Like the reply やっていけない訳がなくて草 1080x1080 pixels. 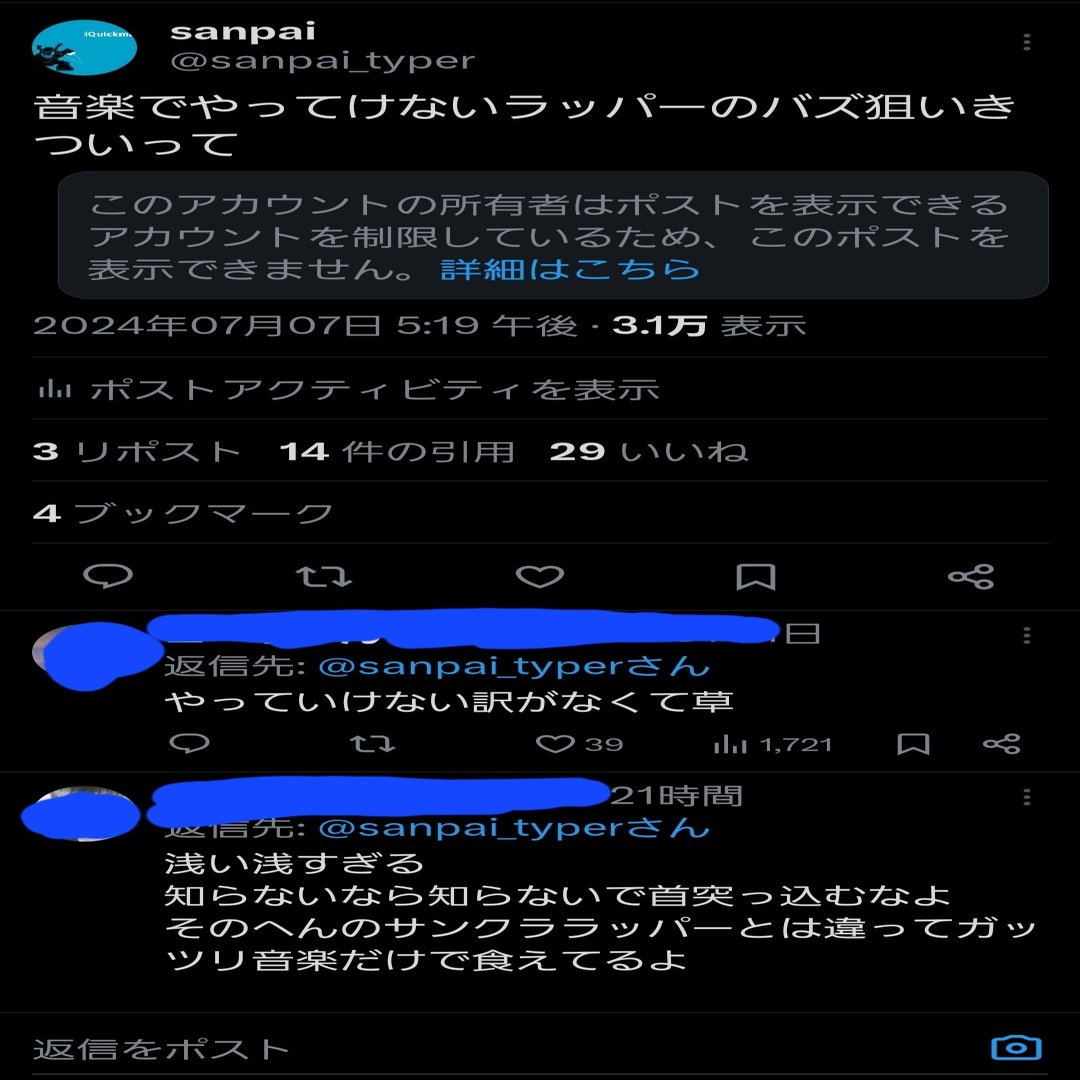coord(556,744)
